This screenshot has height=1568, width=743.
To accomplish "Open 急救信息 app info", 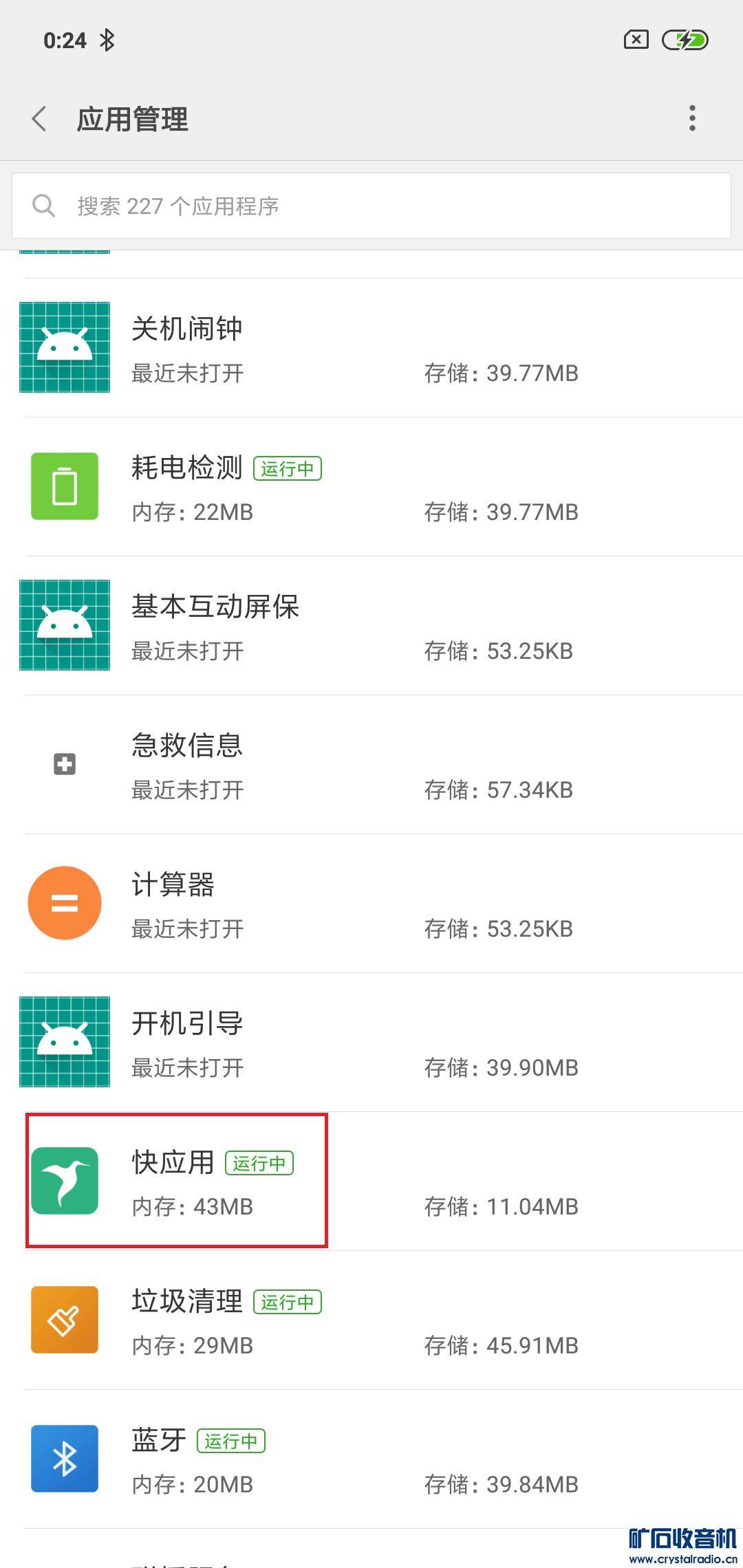I will pos(371,765).
